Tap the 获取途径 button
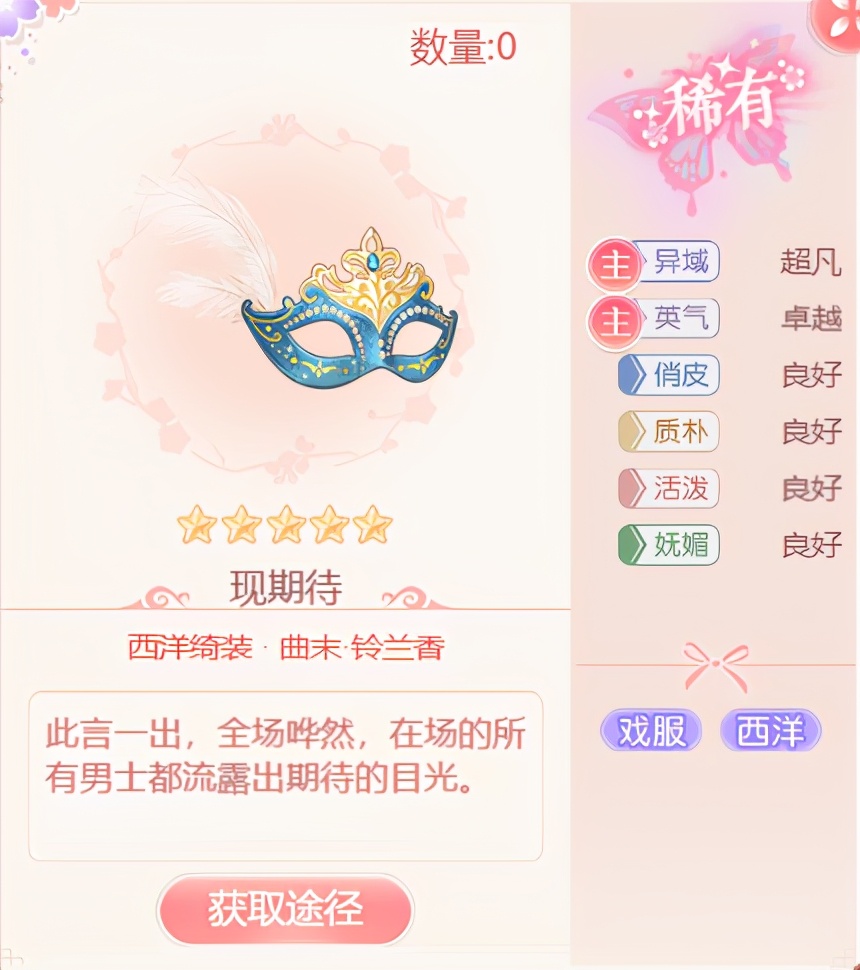This screenshot has width=860, height=970. (x=285, y=909)
